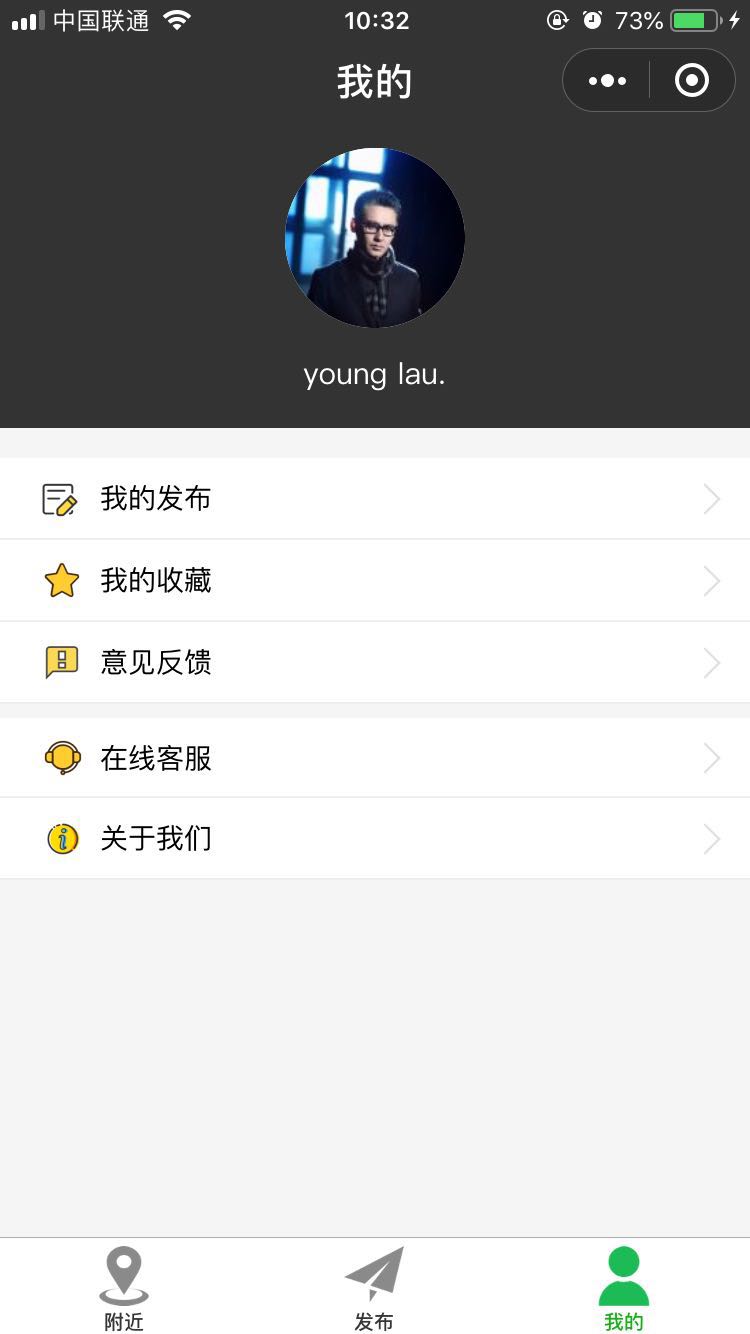Viewport: 750px width, 1334px height.
Task: Open 关于我们 about page
Action: pyautogui.click(x=375, y=839)
